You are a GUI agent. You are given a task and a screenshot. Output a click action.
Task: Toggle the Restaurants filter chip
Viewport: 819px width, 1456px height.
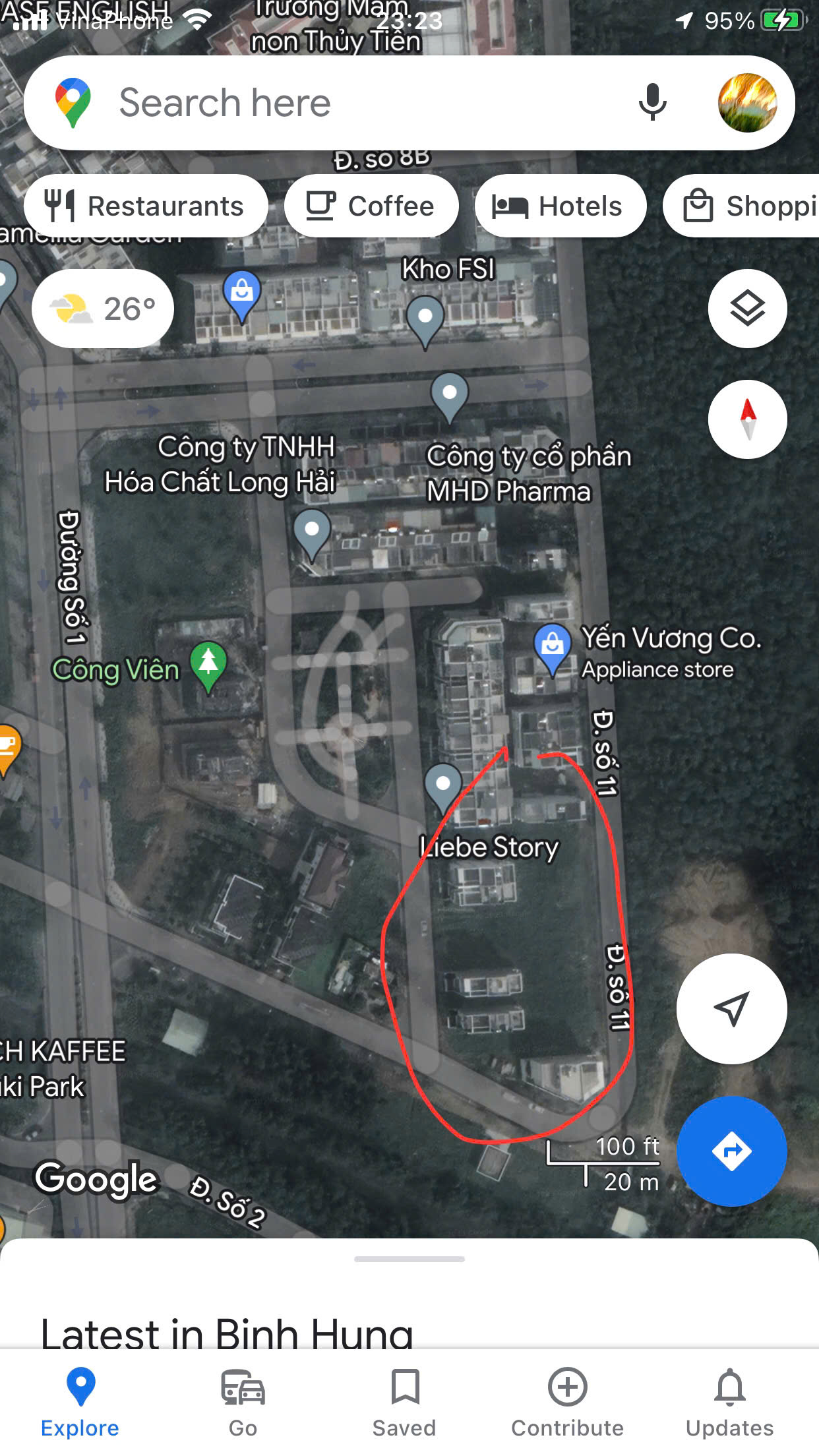click(x=145, y=205)
